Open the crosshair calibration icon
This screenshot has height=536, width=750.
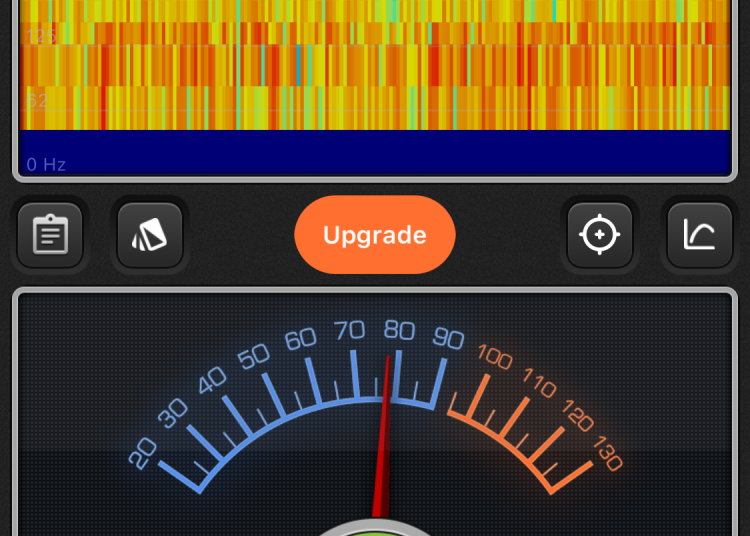point(600,236)
